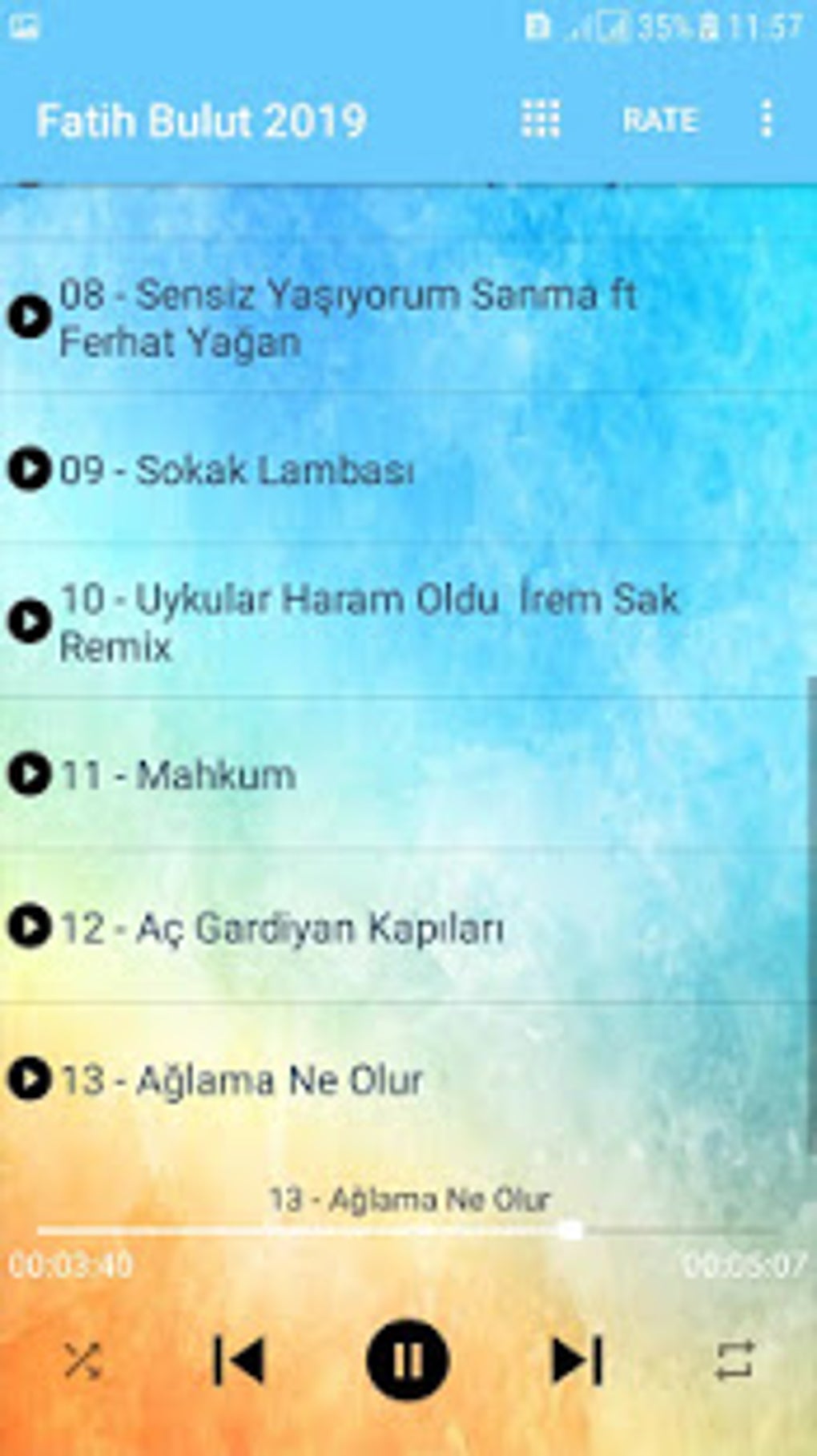This screenshot has height=1456, width=817.
Task: Play 11 - Mahkum
Action: point(30,774)
